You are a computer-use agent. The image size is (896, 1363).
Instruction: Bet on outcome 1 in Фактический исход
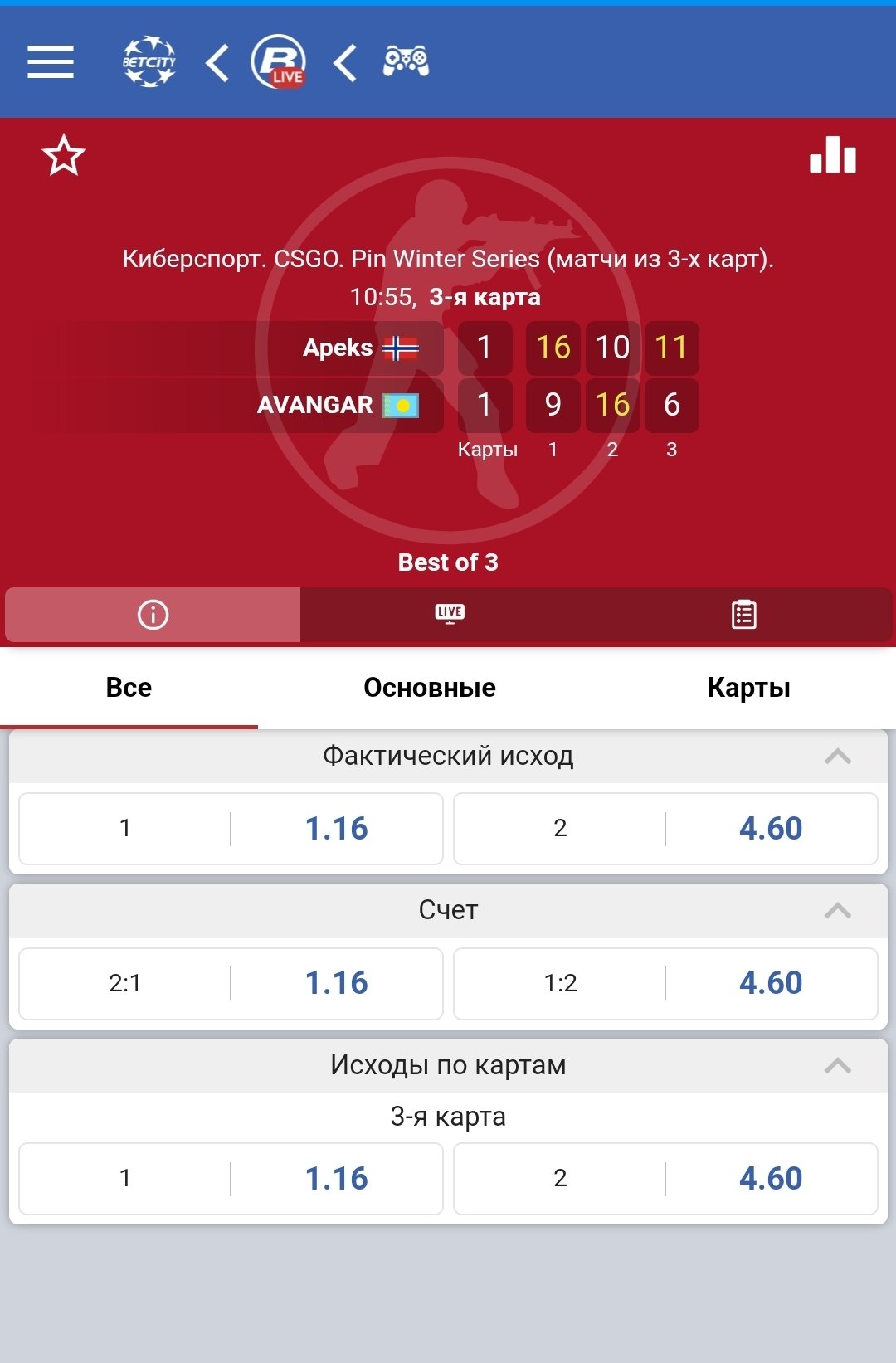(x=231, y=829)
